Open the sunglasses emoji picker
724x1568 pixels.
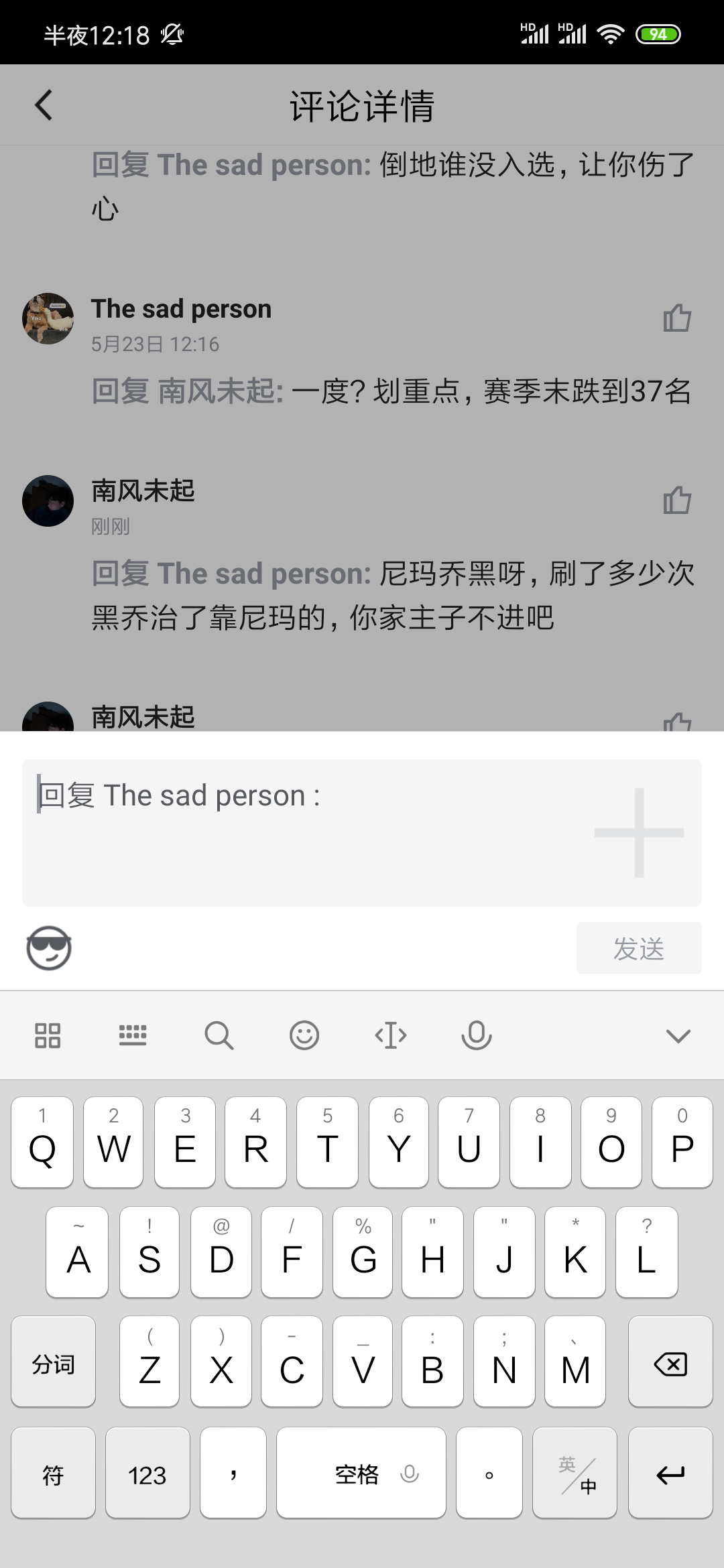[x=49, y=948]
